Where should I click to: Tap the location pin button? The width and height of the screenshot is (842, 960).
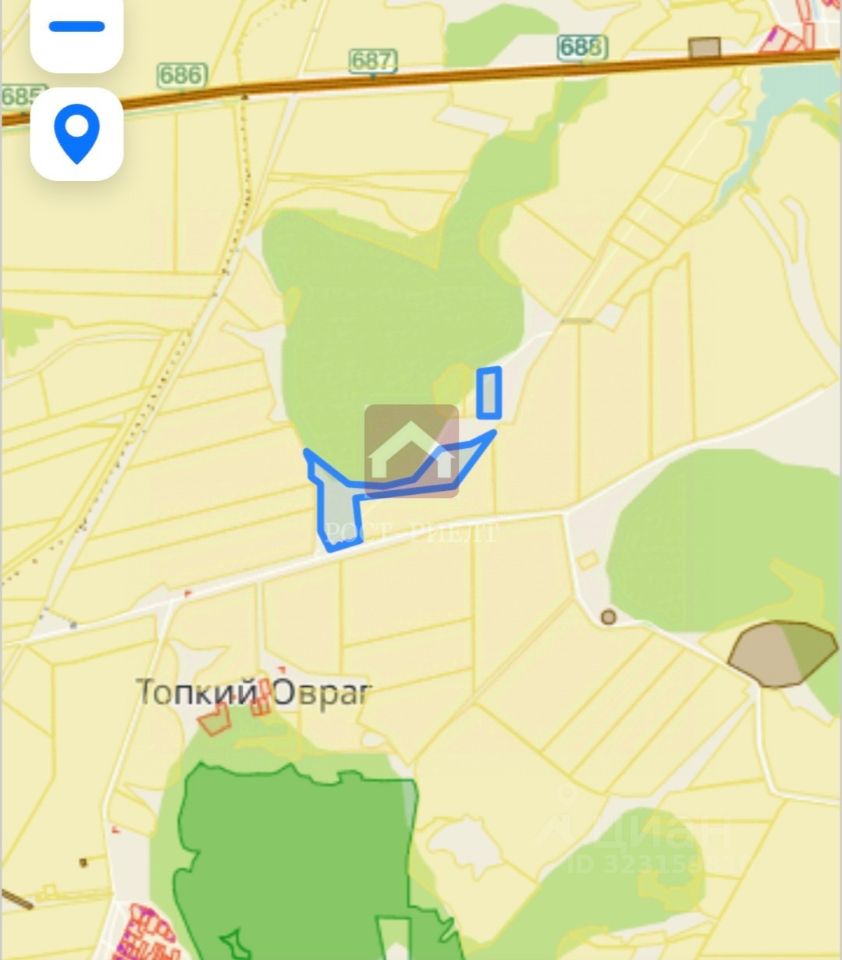pyautogui.click(x=77, y=134)
